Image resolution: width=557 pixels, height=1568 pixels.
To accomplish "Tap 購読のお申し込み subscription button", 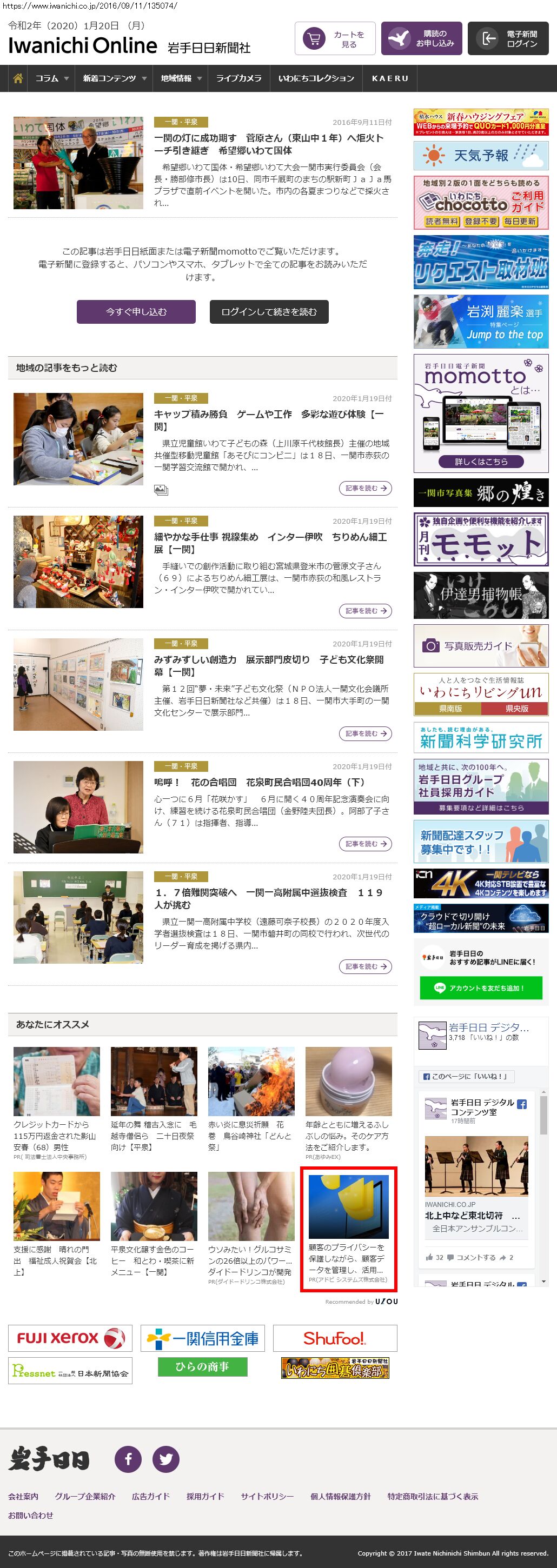I will tap(421, 39).
